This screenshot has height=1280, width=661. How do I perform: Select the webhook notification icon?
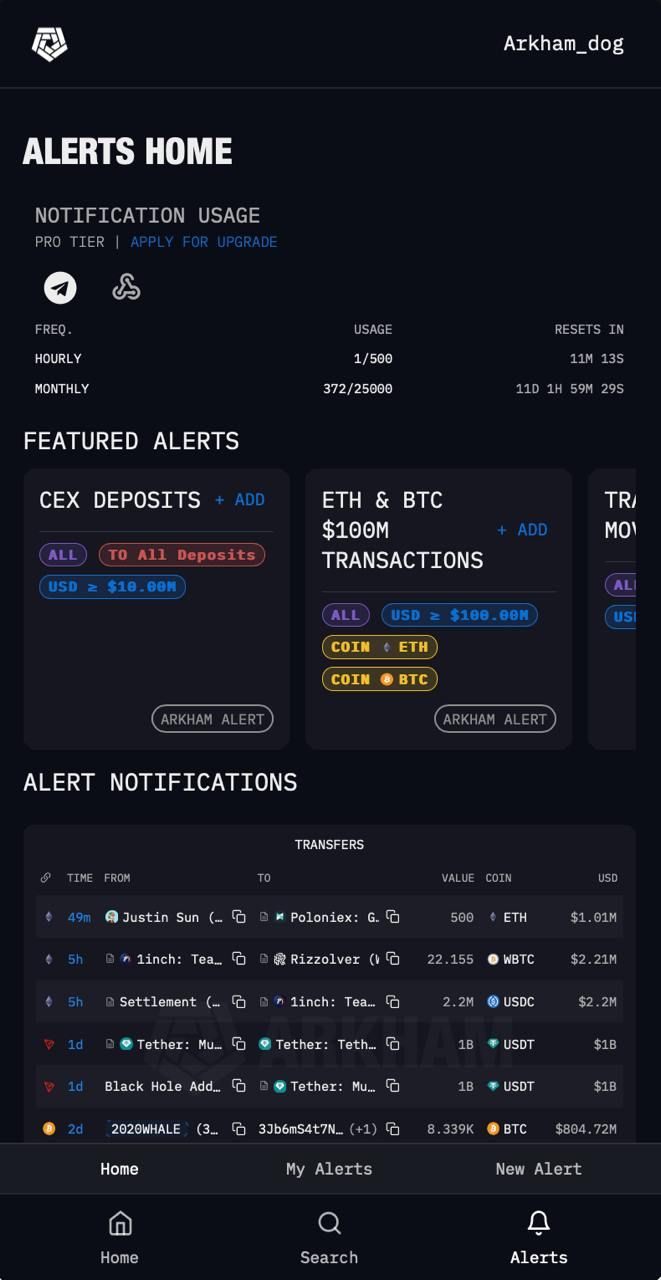(x=126, y=288)
